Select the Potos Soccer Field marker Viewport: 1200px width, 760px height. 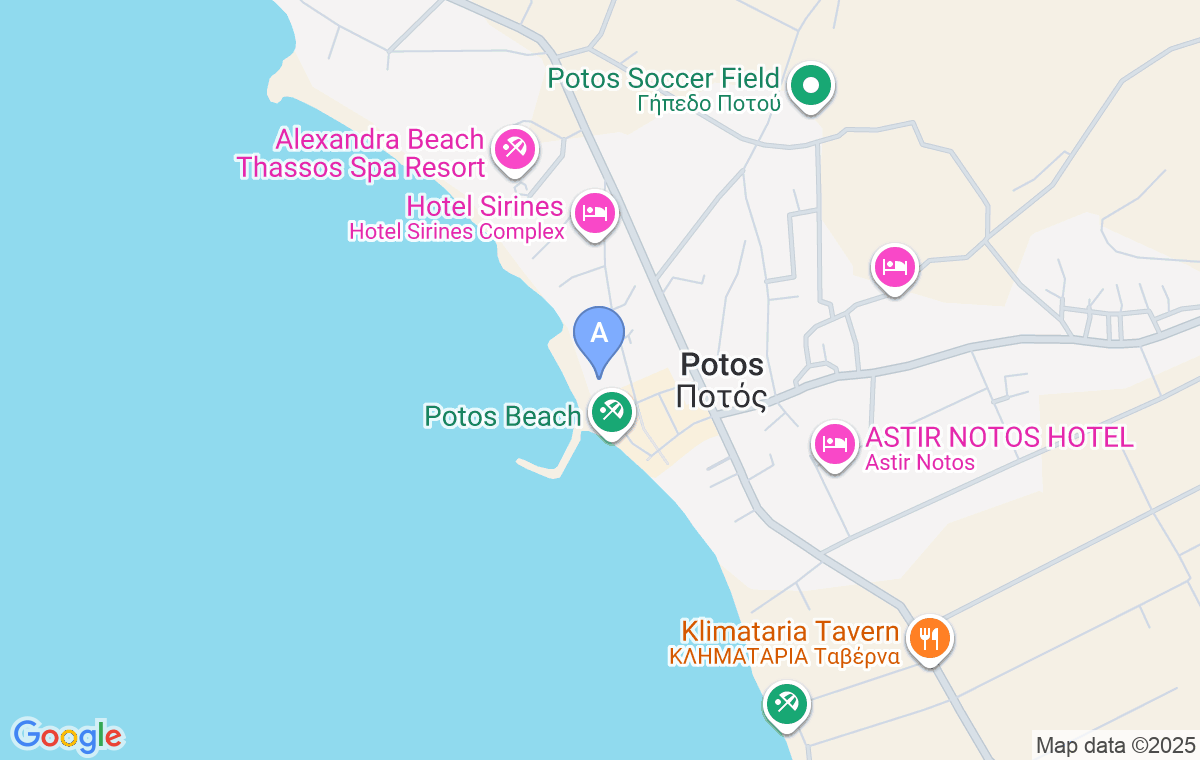(811, 87)
